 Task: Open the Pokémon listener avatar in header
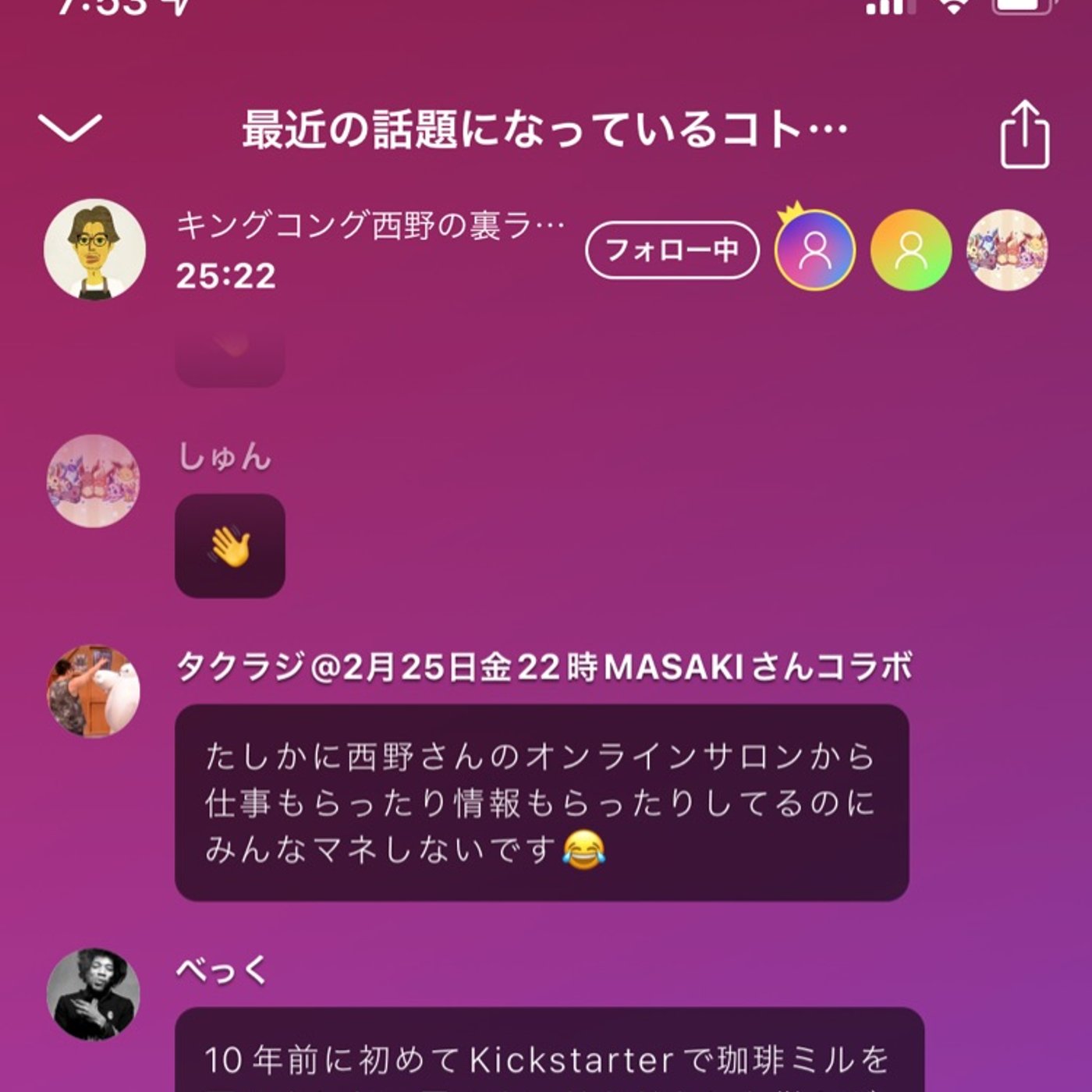click(1007, 250)
